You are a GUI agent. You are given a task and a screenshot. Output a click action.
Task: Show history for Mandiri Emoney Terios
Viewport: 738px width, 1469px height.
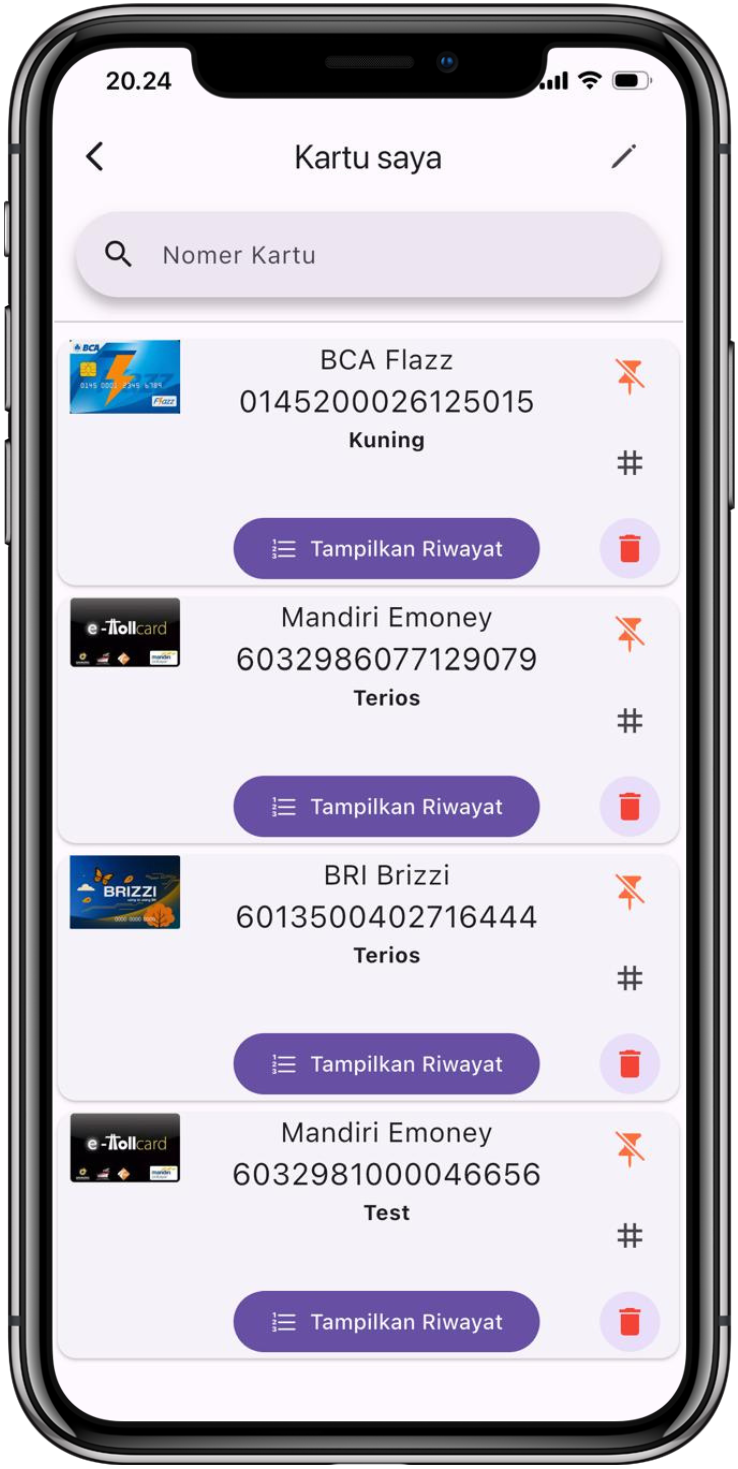[x=386, y=807]
